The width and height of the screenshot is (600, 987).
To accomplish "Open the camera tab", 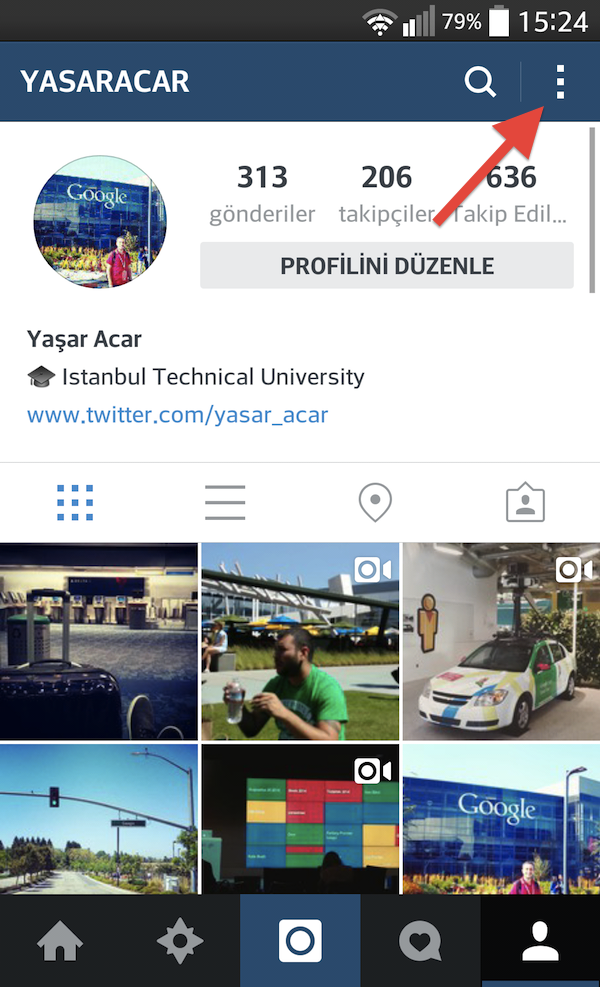I will pos(300,941).
